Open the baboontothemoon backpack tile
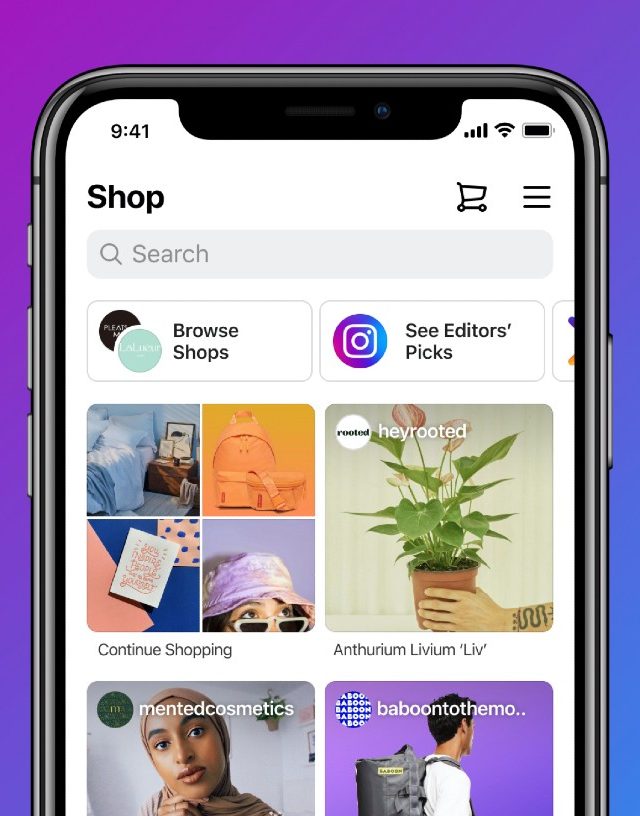Image resolution: width=640 pixels, height=816 pixels. click(x=439, y=748)
